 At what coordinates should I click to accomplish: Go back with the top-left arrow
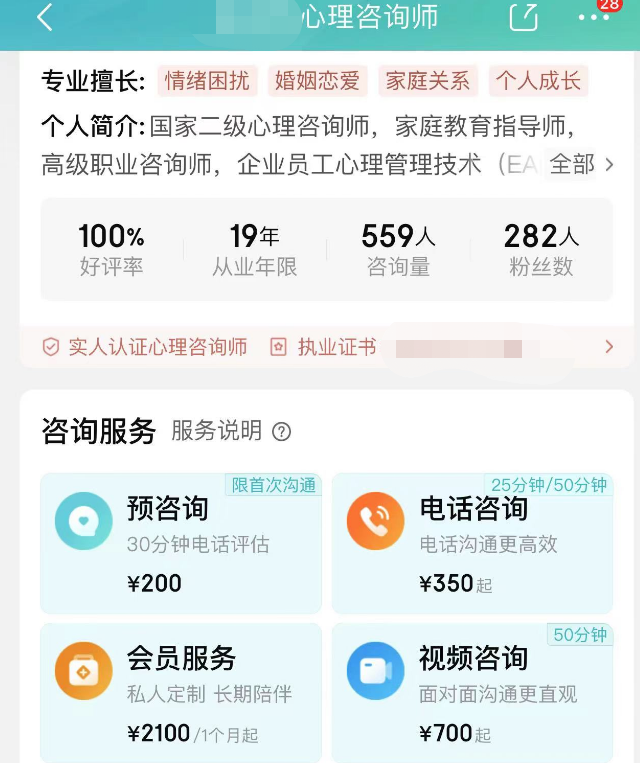coord(44,17)
